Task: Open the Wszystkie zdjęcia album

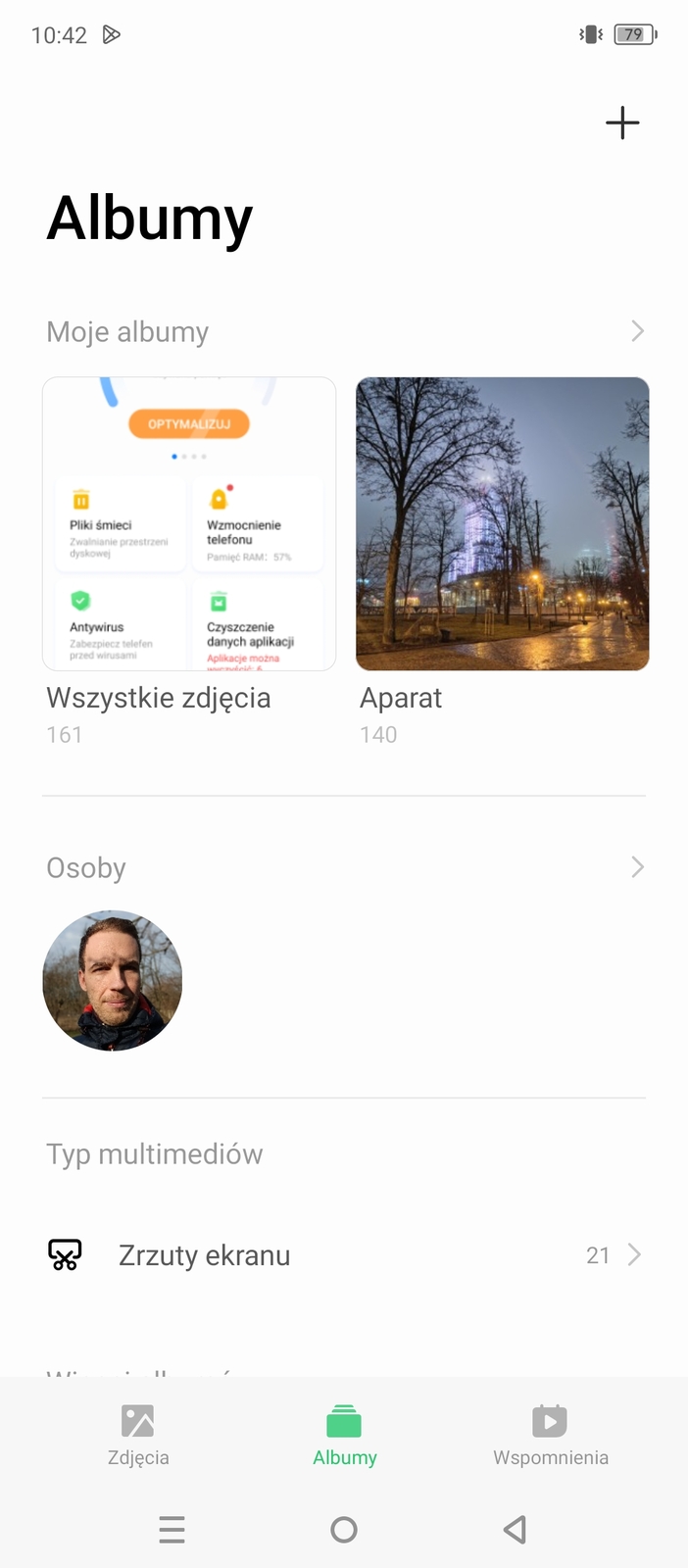Action: pos(189,524)
